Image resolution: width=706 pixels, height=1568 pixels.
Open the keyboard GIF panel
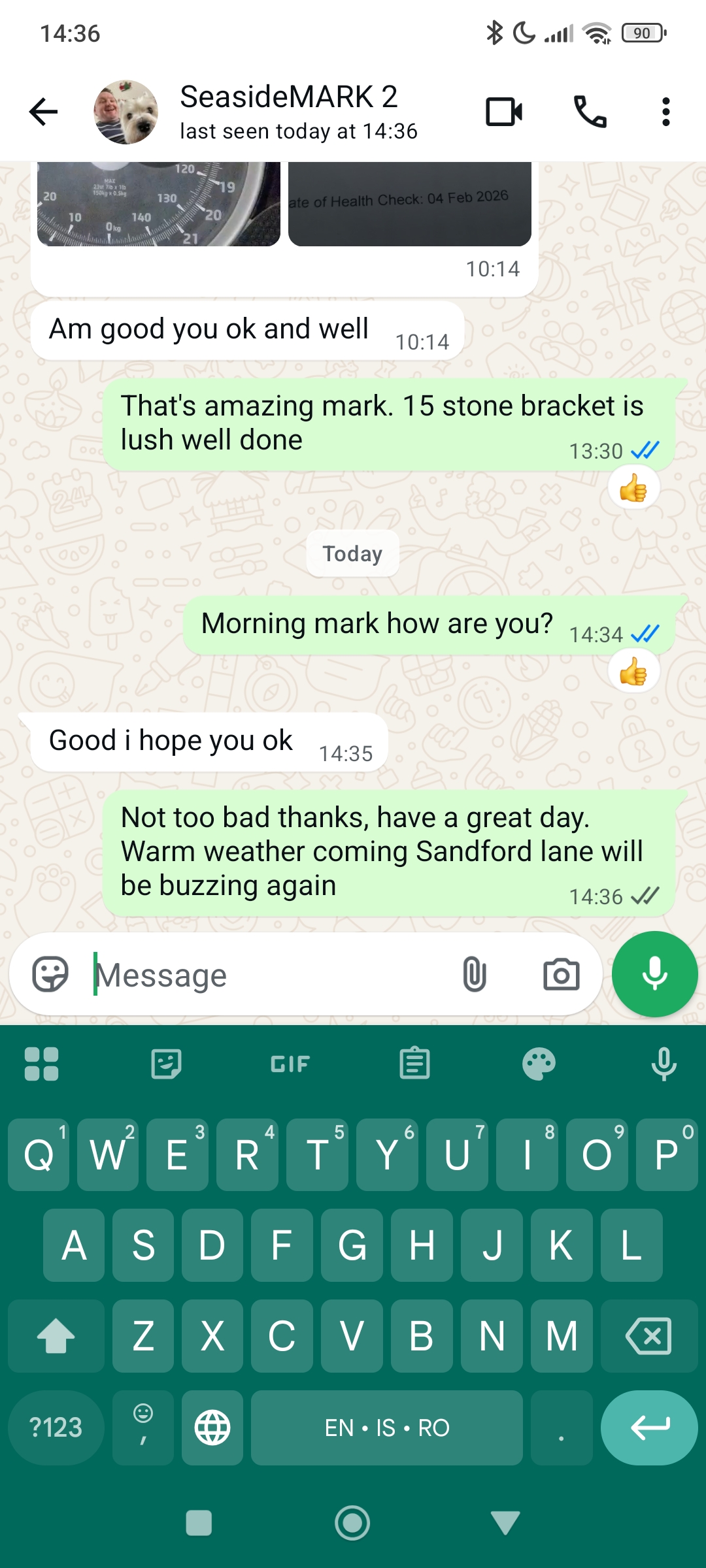click(x=290, y=1064)
